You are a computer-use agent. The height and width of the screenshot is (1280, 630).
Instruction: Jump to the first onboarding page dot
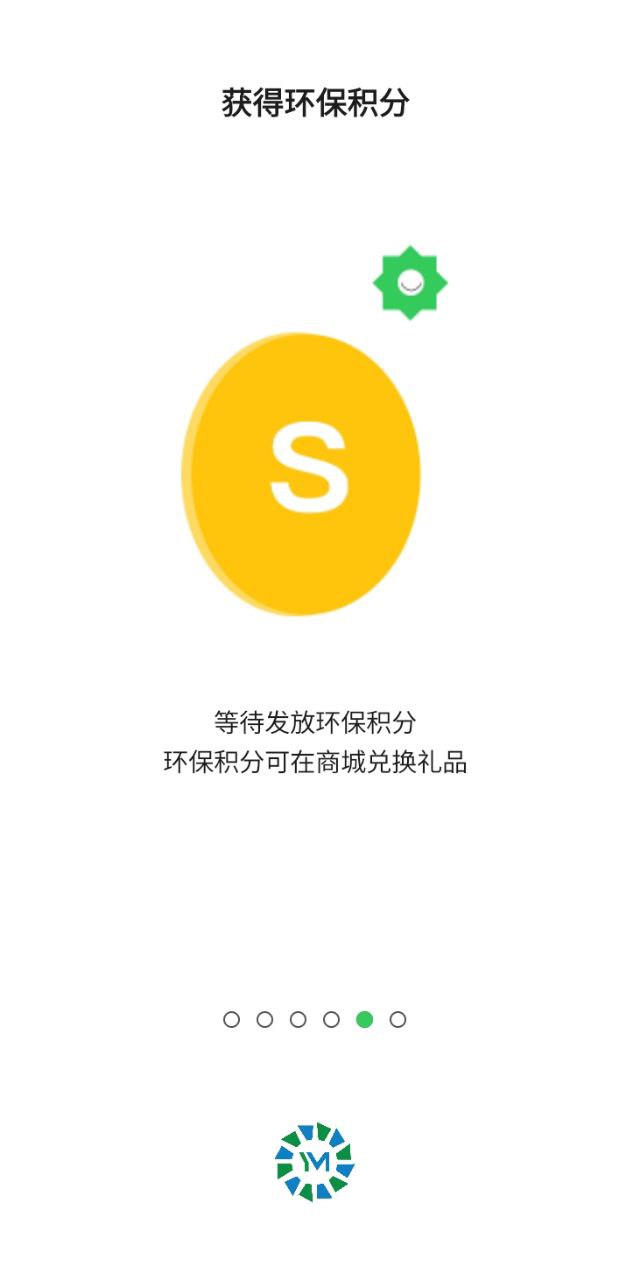pos(232,1019)
